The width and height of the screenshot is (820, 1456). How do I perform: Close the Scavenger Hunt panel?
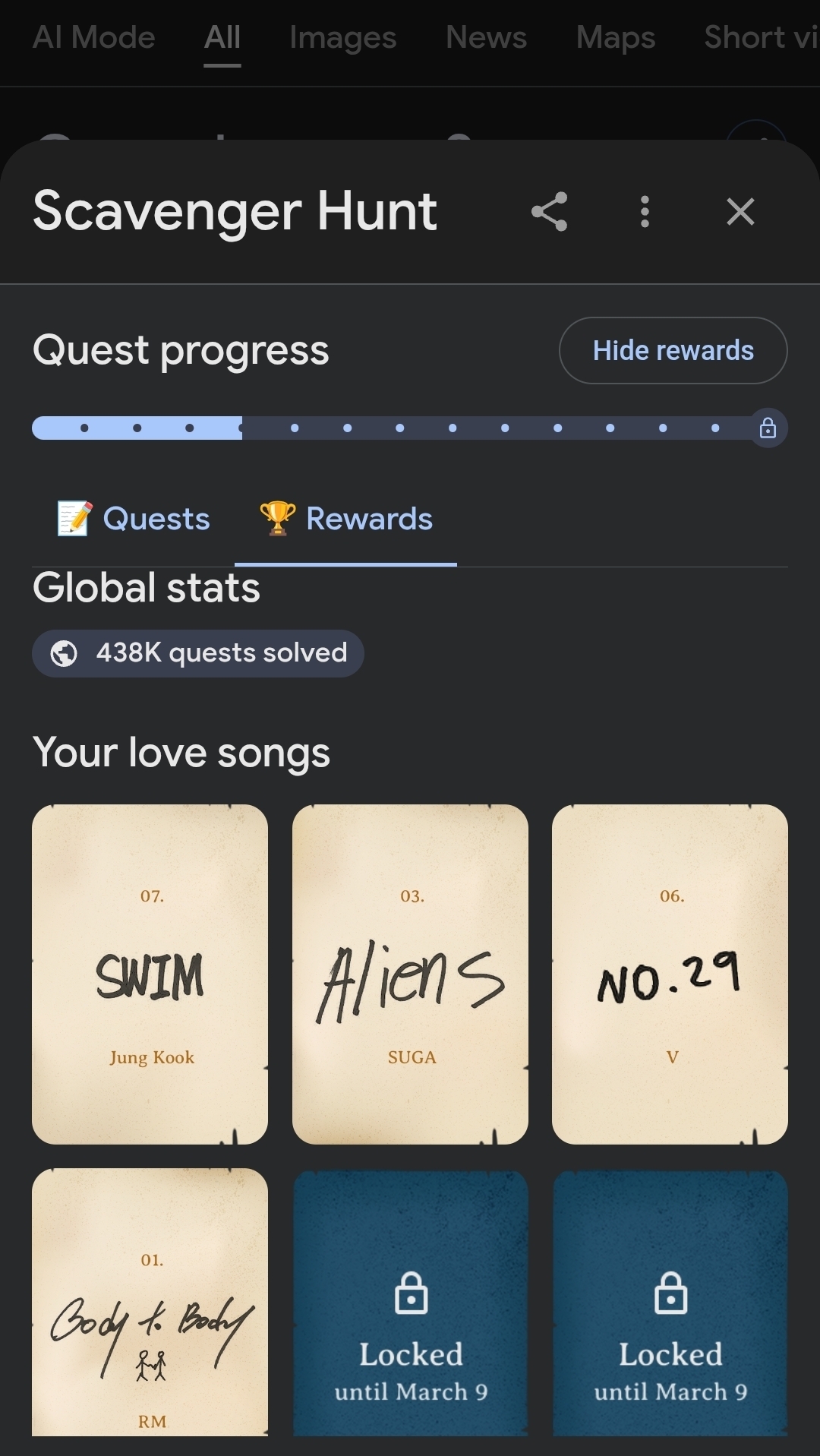click(740, 211)
